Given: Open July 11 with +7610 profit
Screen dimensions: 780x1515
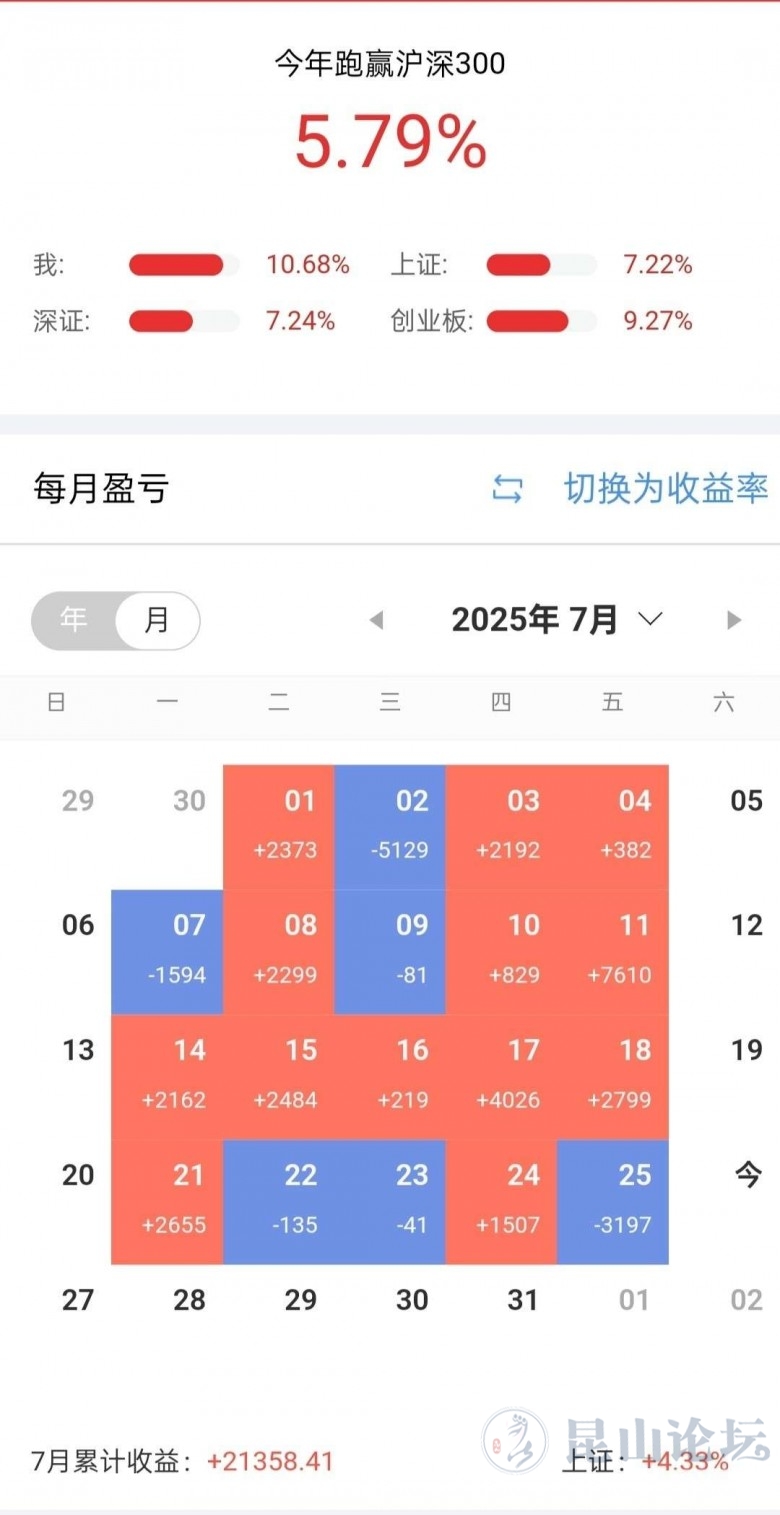Looking at the screenshot, I should [613, 952].
